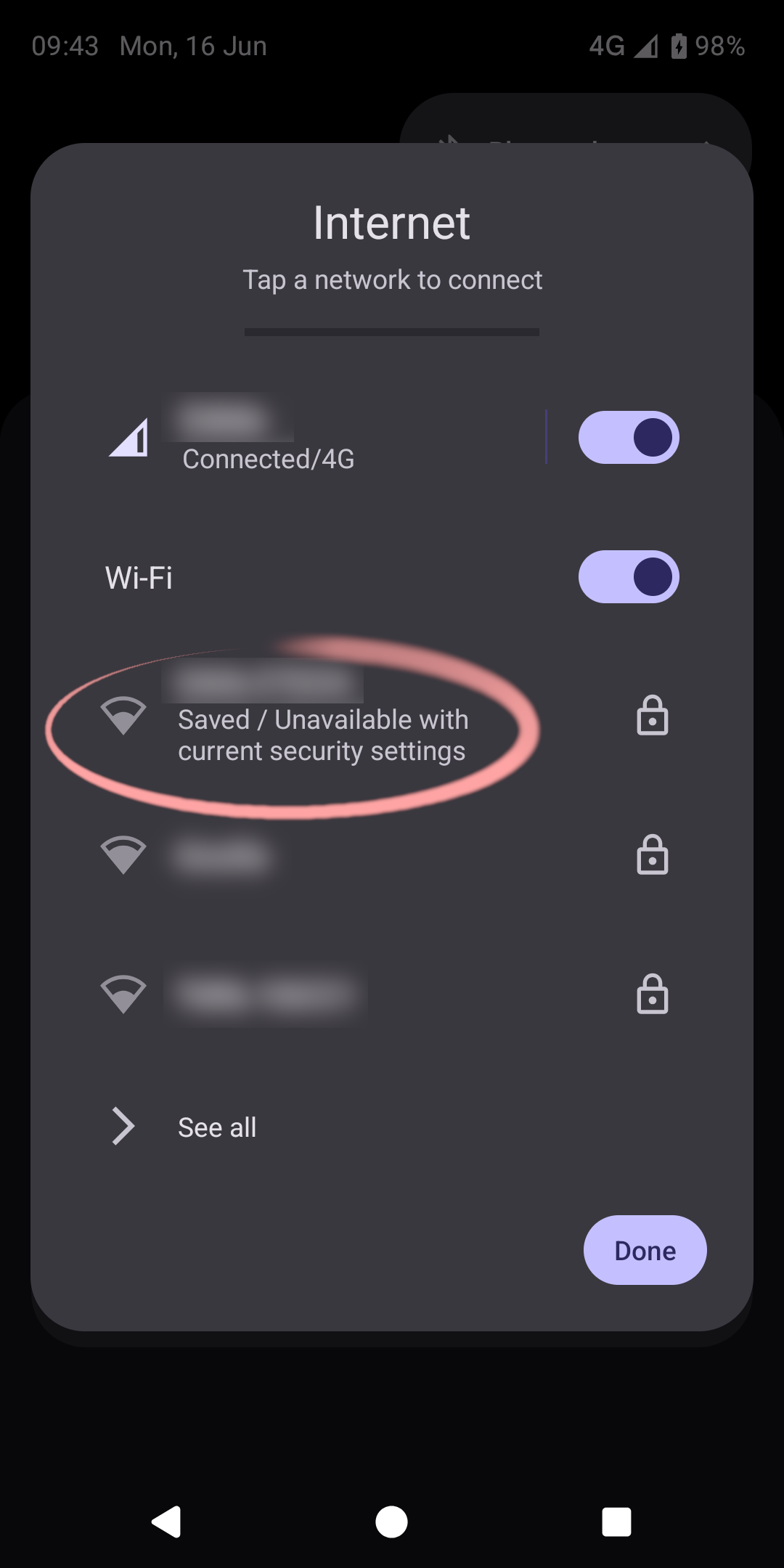Image resolution: width=784 pixels, height=1568 pixels.
Task: Disable the Wi-Fi toggle
Action: [x=629, y=577]
